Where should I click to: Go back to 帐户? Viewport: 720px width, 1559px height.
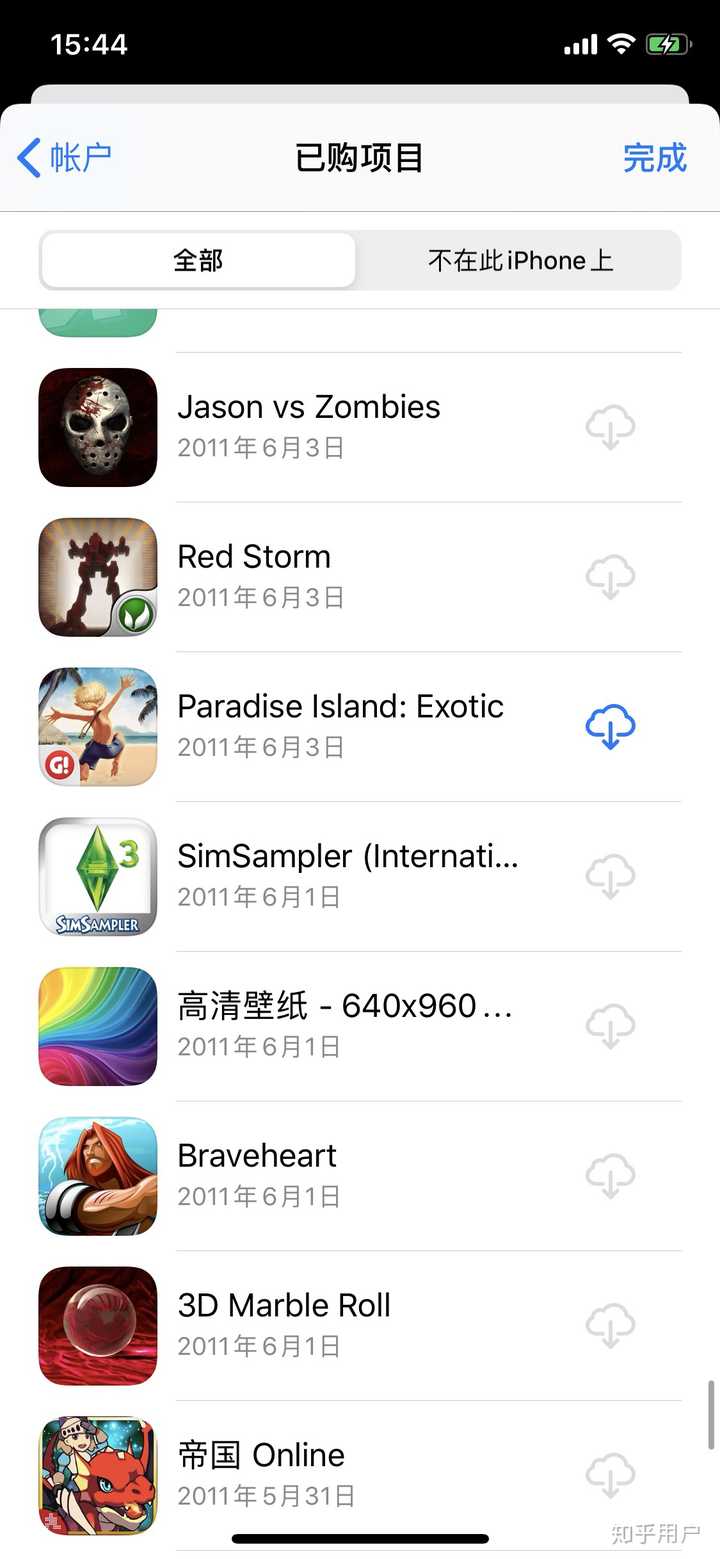coord(63,158)
